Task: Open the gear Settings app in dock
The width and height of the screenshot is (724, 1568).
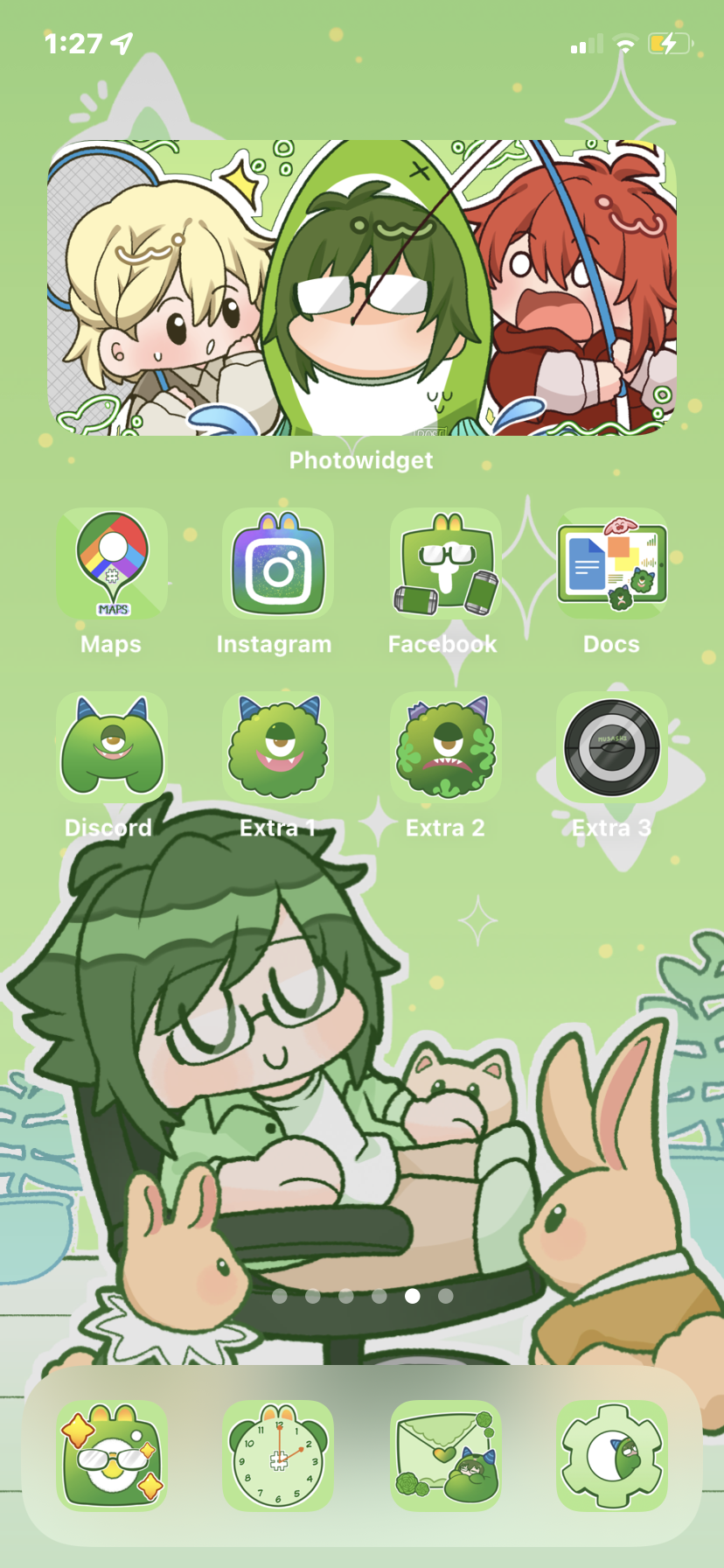Action: pyautogui.click(x=612, y=1456)
